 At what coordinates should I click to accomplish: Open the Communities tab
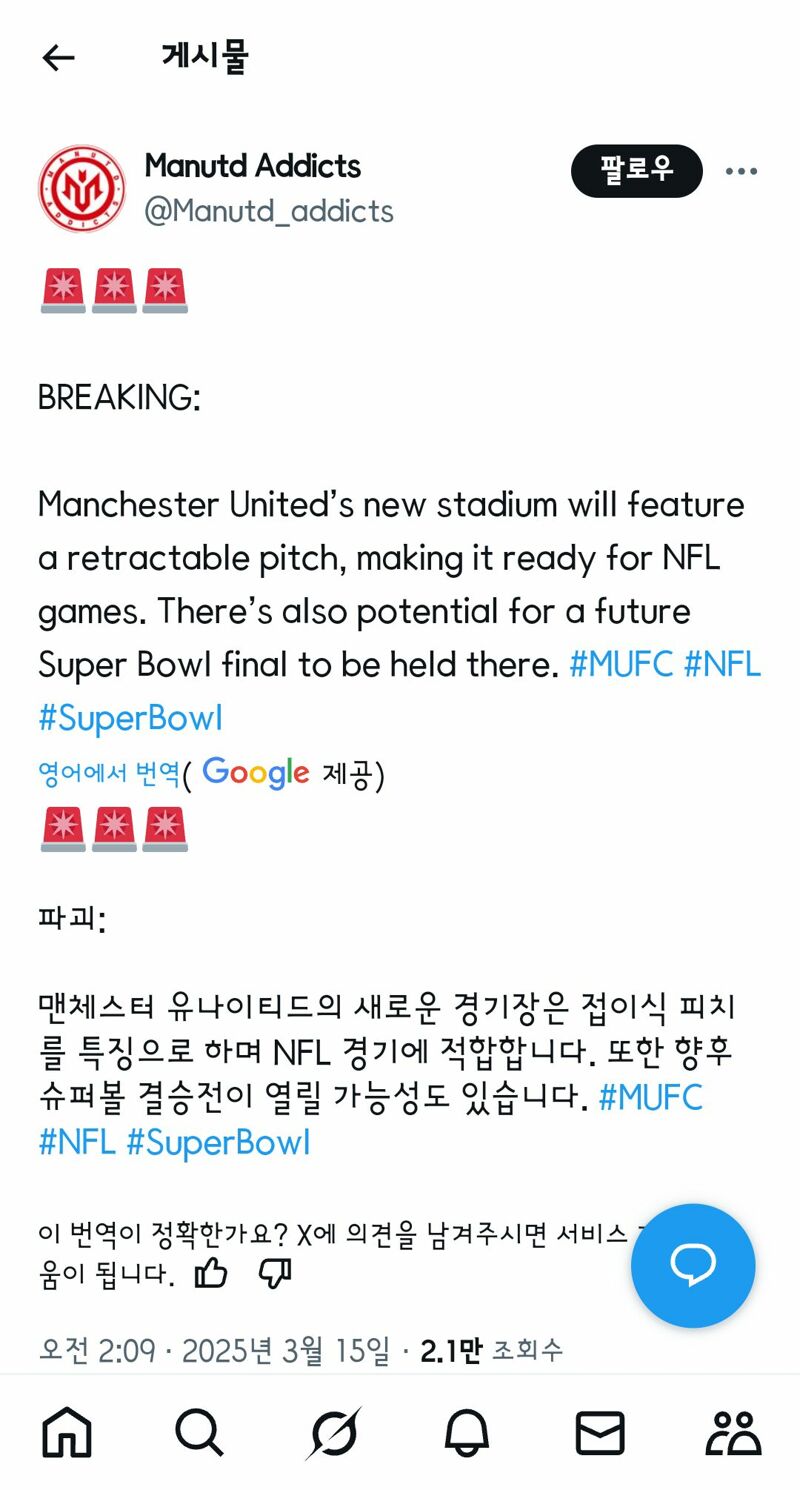click(x=733, y=1434)
